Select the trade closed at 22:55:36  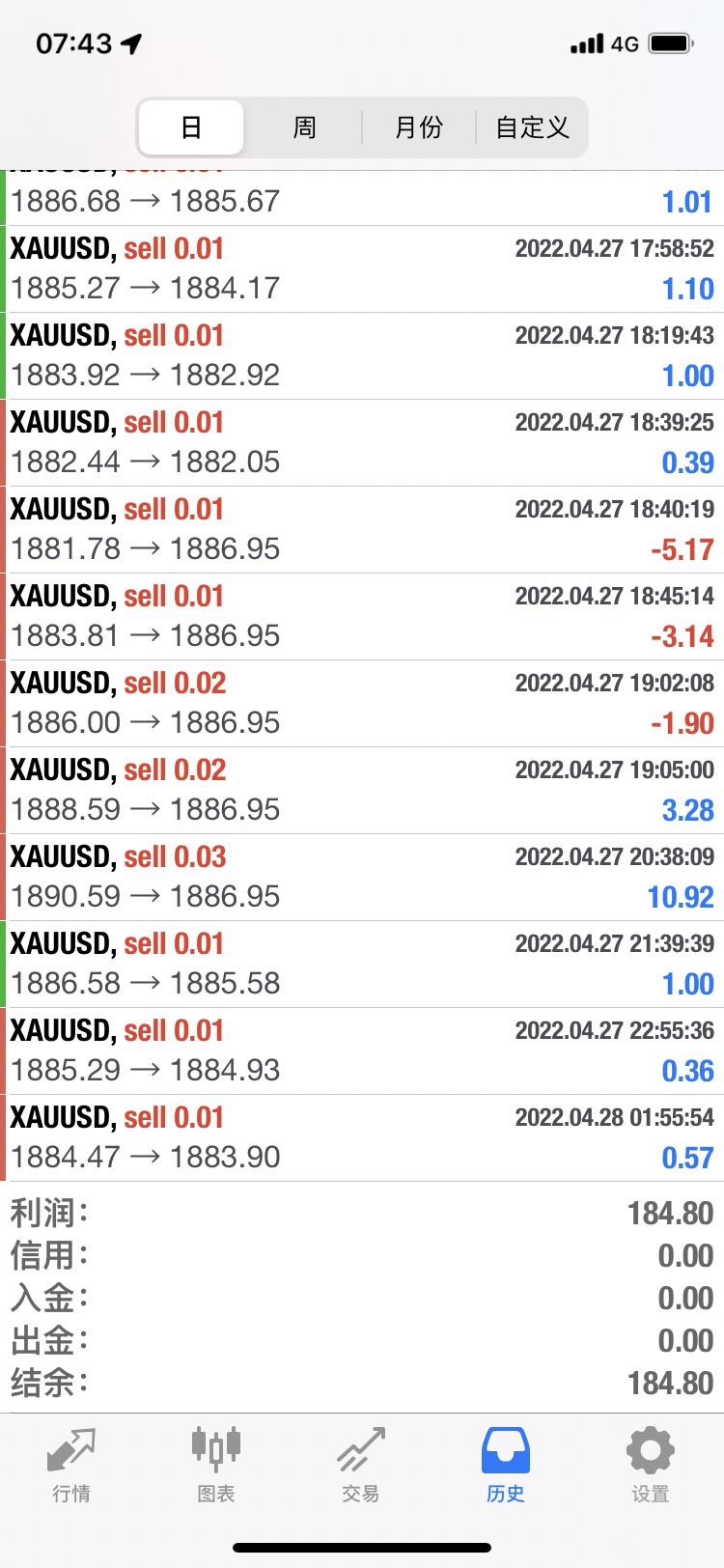click(362, 1050)
